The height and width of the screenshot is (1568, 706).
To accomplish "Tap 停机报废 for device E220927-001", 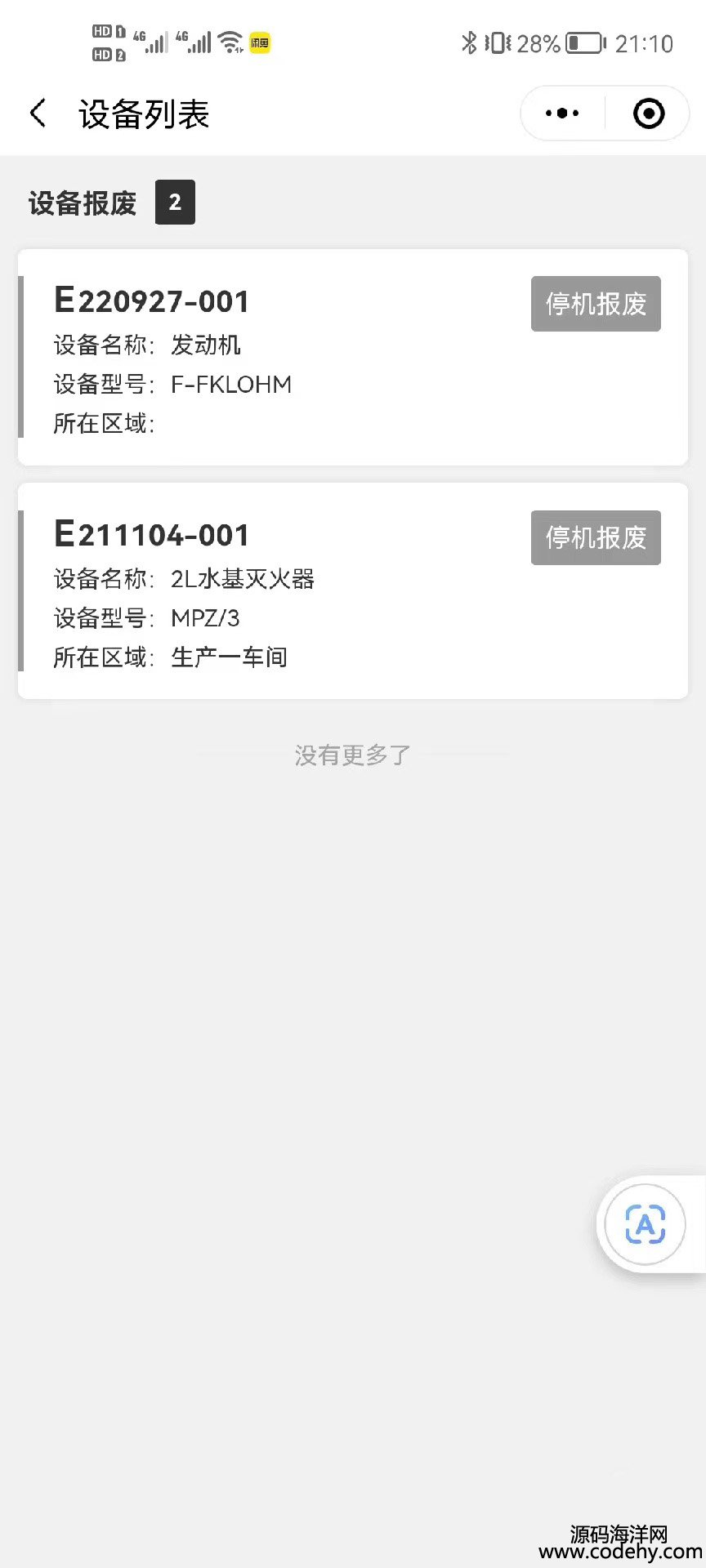I will [x=596, y=304].
